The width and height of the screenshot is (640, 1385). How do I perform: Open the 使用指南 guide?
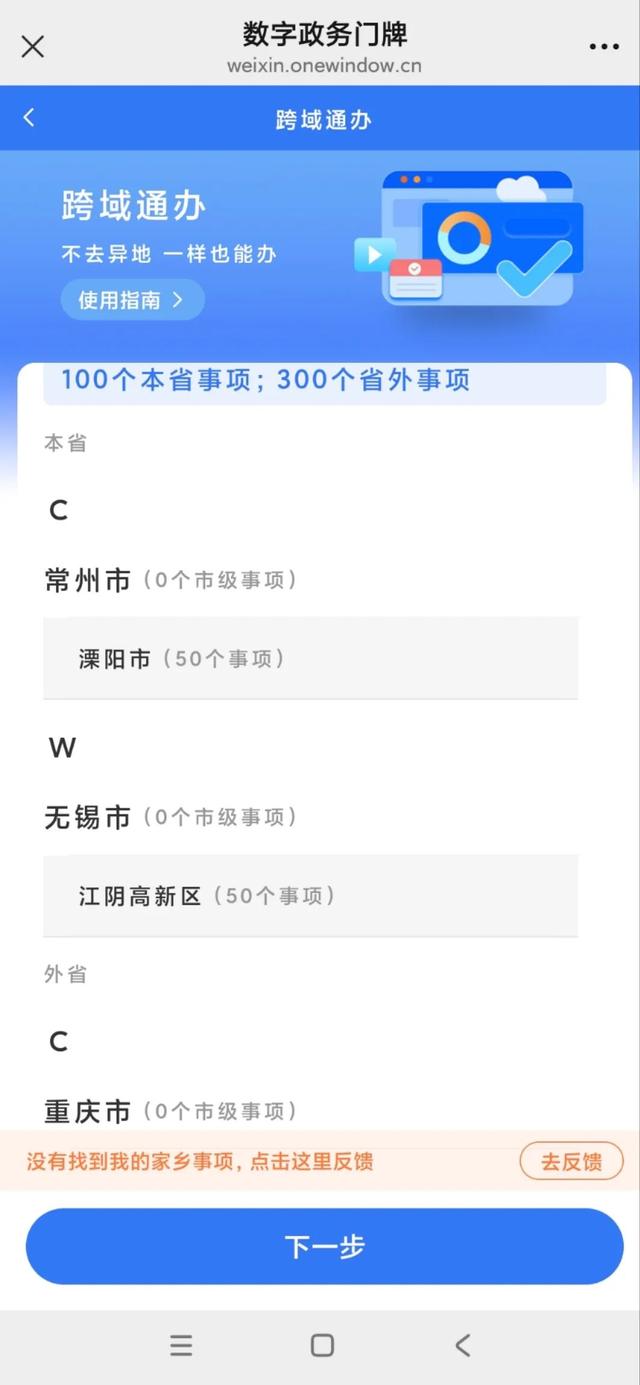point(132,300)
